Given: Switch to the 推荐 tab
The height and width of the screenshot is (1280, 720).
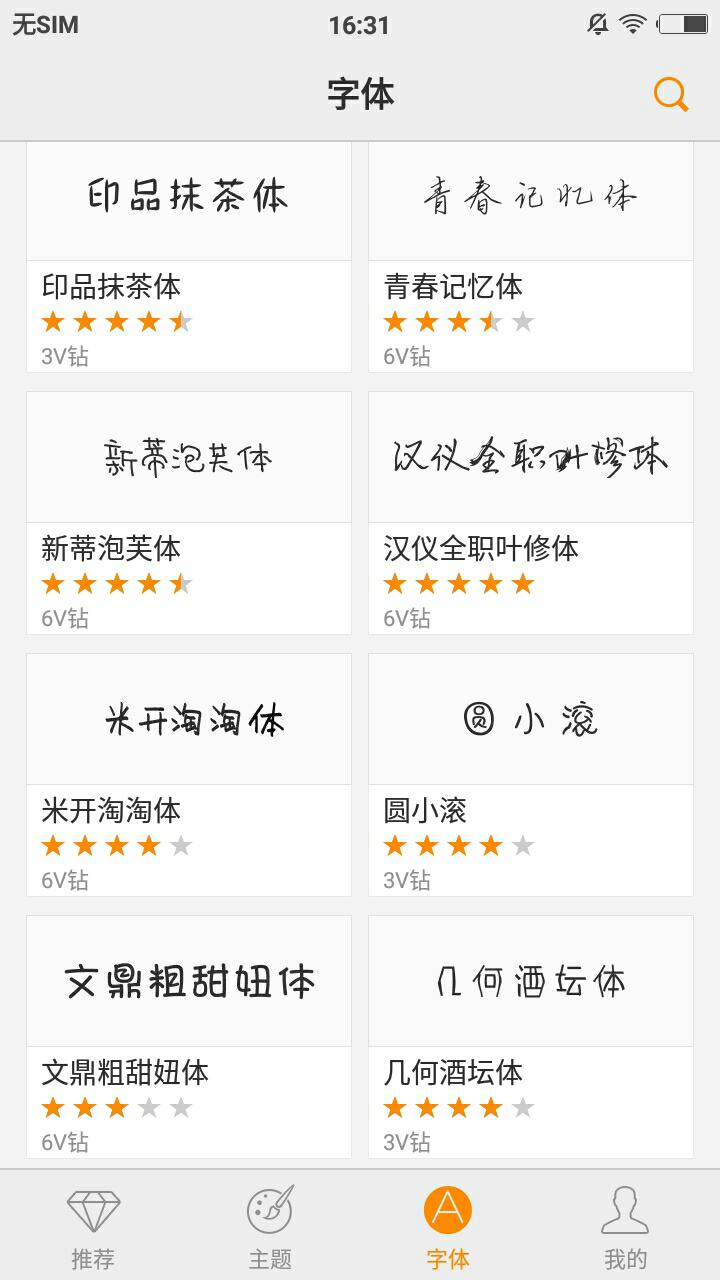Looking at the screenshot, I should 93,1226.
